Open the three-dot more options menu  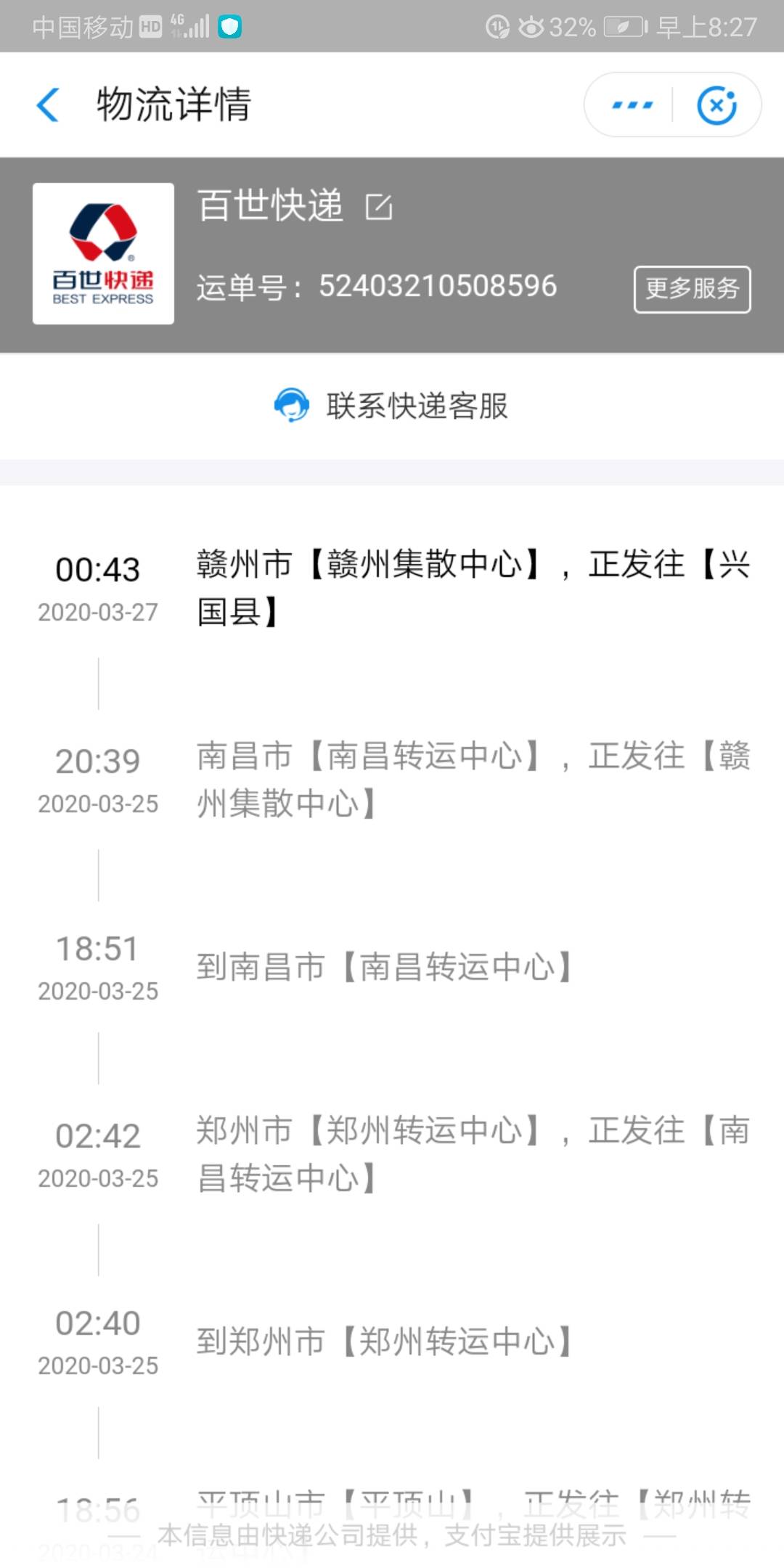632,105
